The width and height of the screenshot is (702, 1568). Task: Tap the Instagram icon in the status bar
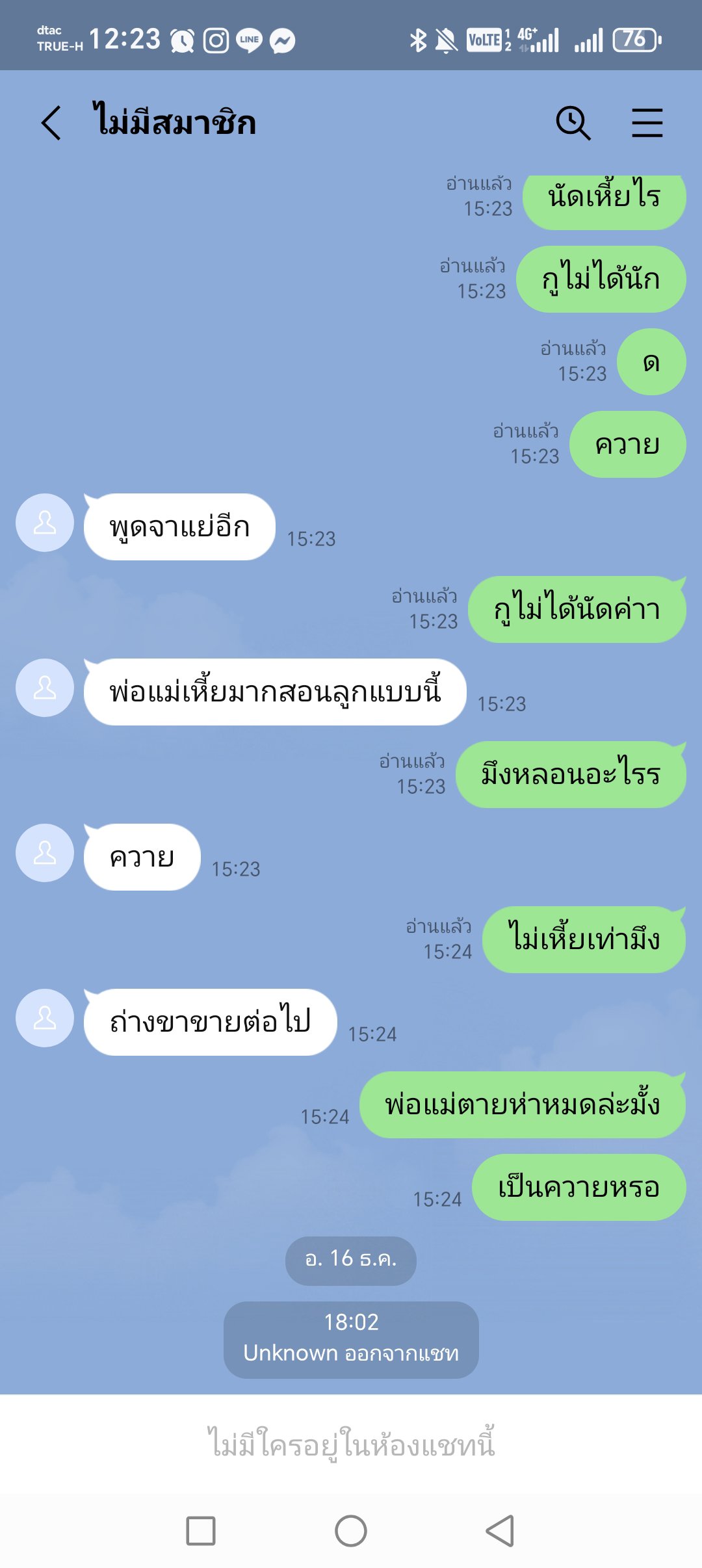coord(216,40)
